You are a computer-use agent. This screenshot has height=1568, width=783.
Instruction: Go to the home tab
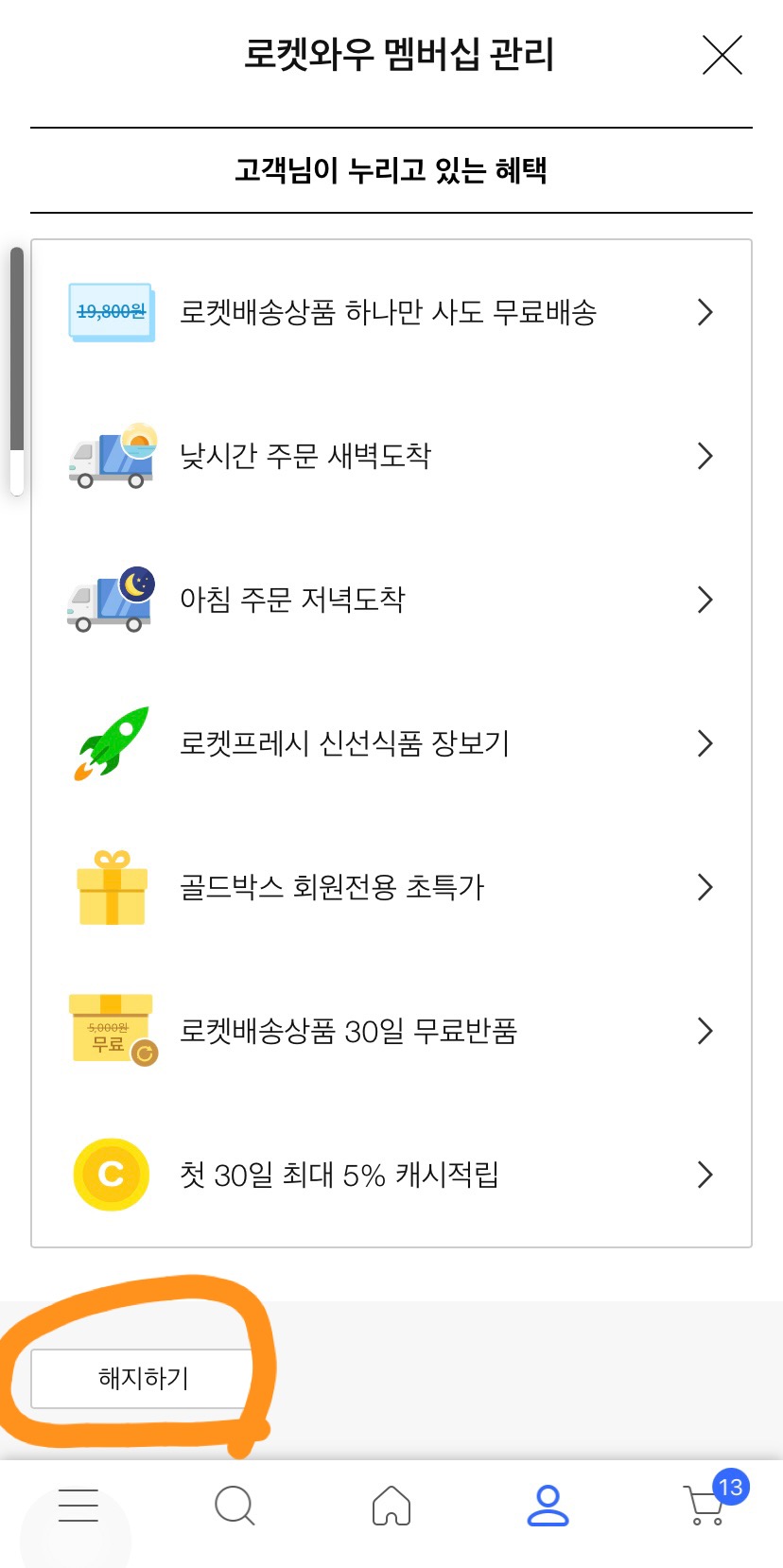tap(391, 1505)
